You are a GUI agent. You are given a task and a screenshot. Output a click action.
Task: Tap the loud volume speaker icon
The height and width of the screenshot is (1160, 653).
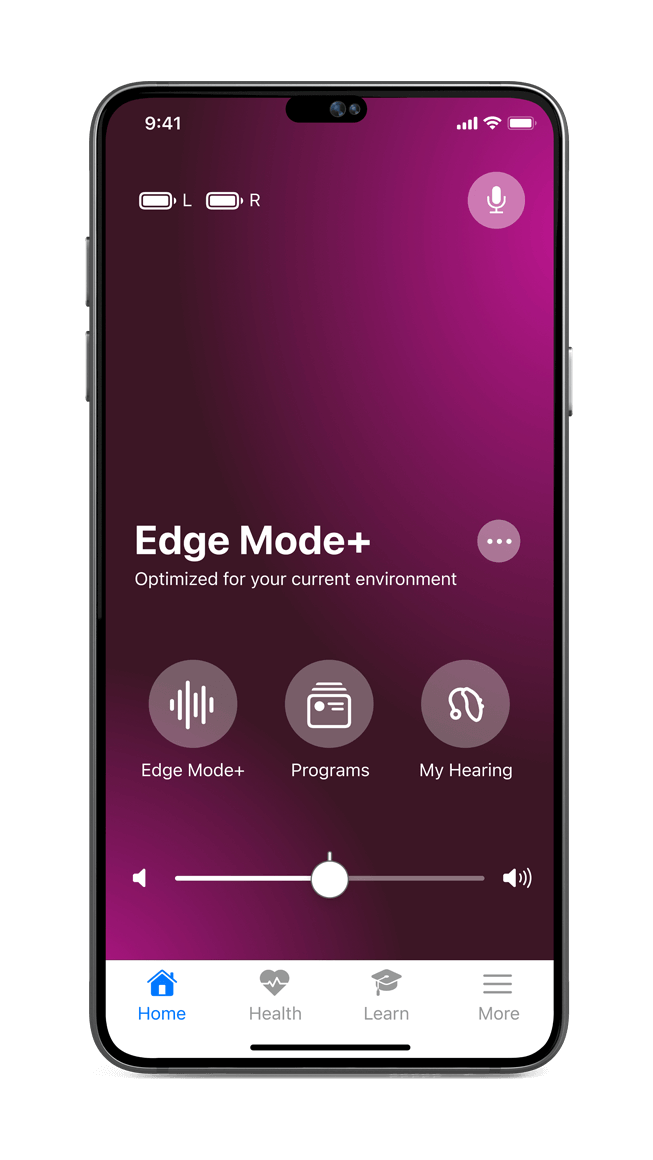(516, 878)
